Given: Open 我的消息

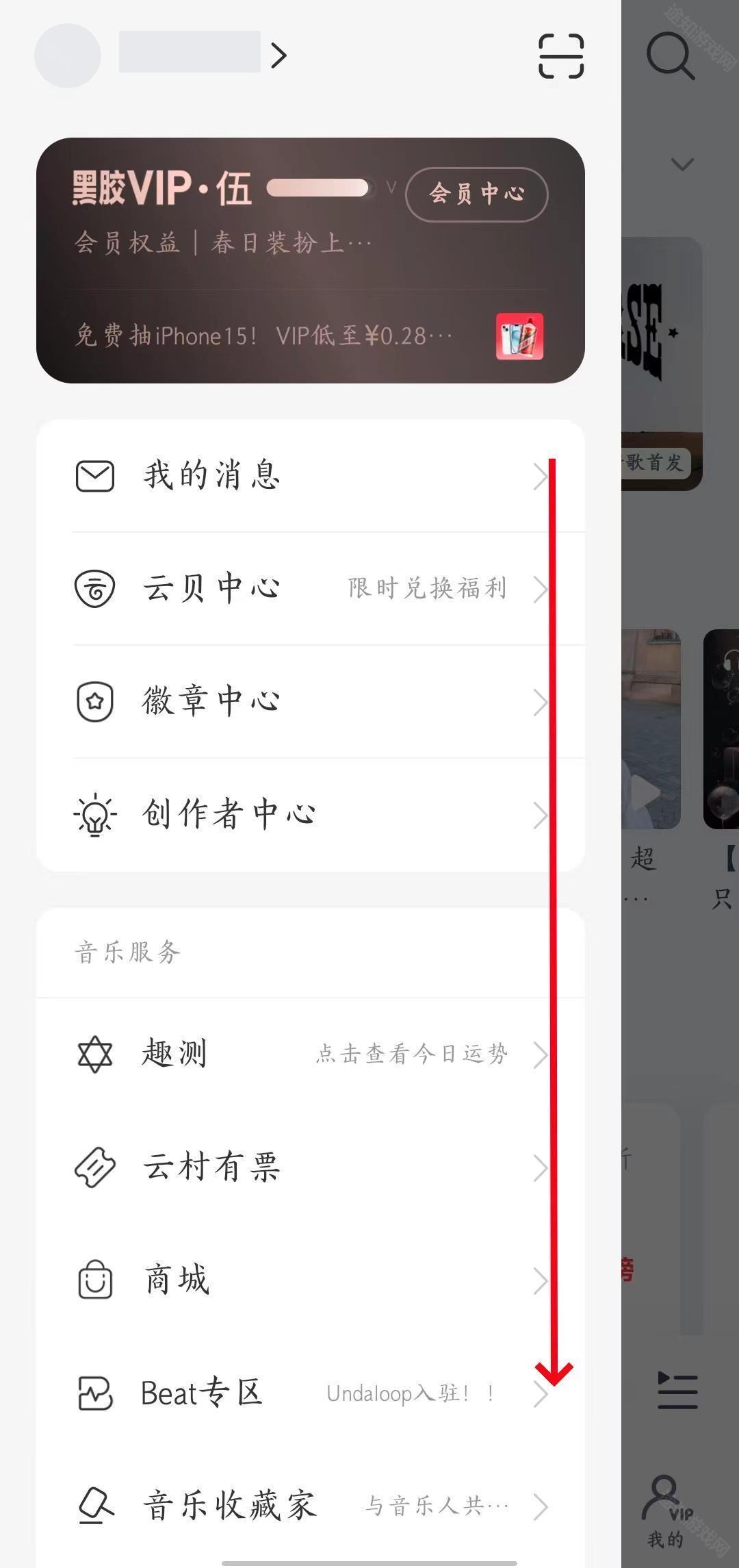Looking at the screenshot, I should point(311,476).
